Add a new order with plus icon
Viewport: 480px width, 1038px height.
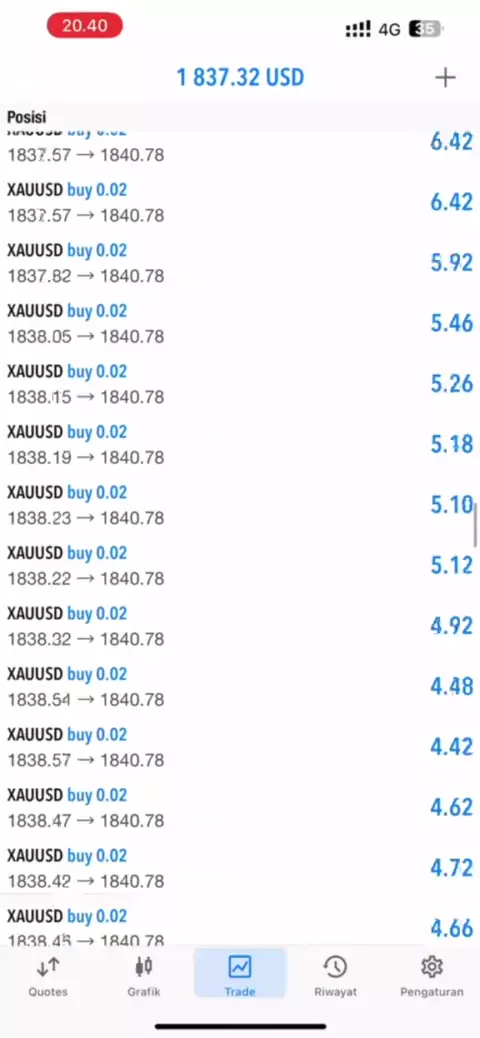pos(446,77)
